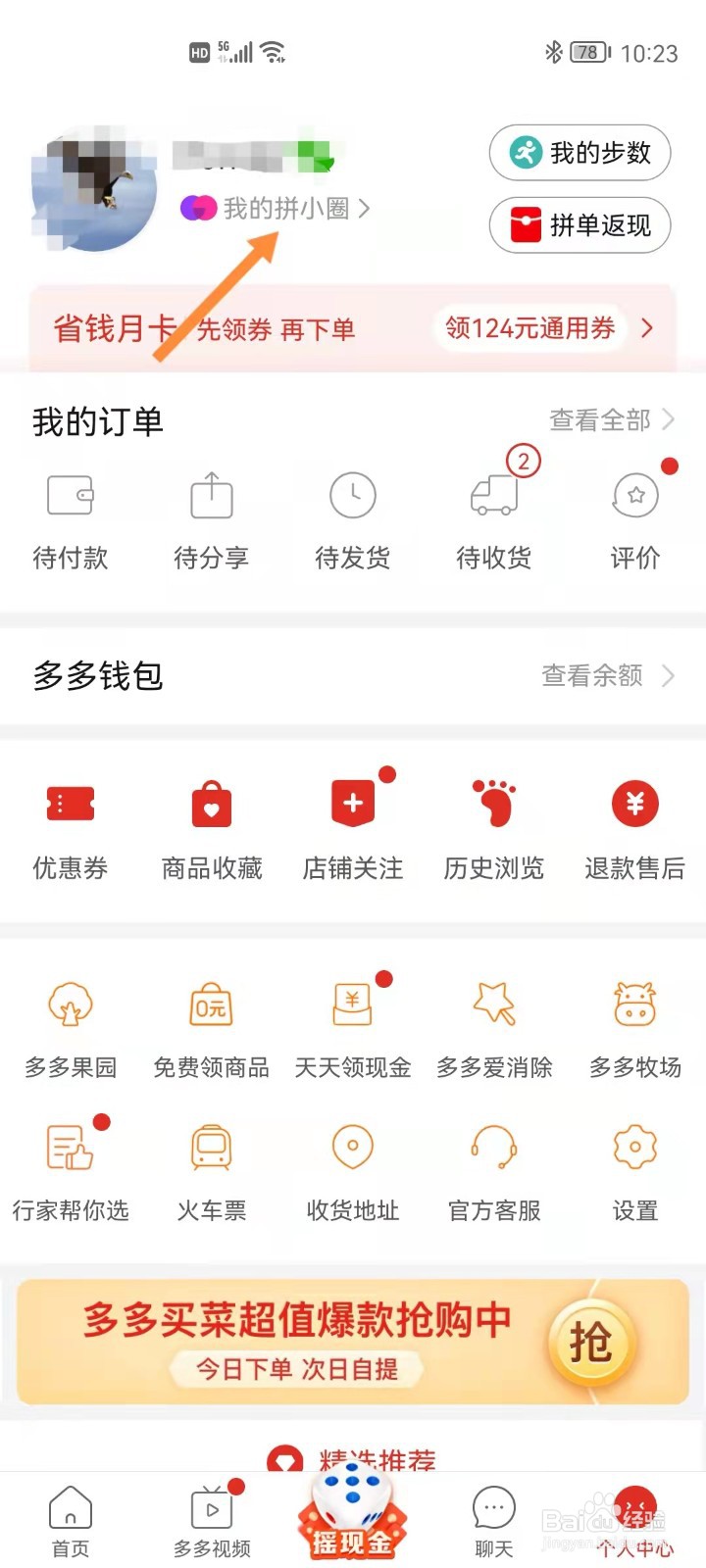The image size is (706, 1568).
Task: Open 收货地址 shipping addresses
Action: [x=353, y=1171]
